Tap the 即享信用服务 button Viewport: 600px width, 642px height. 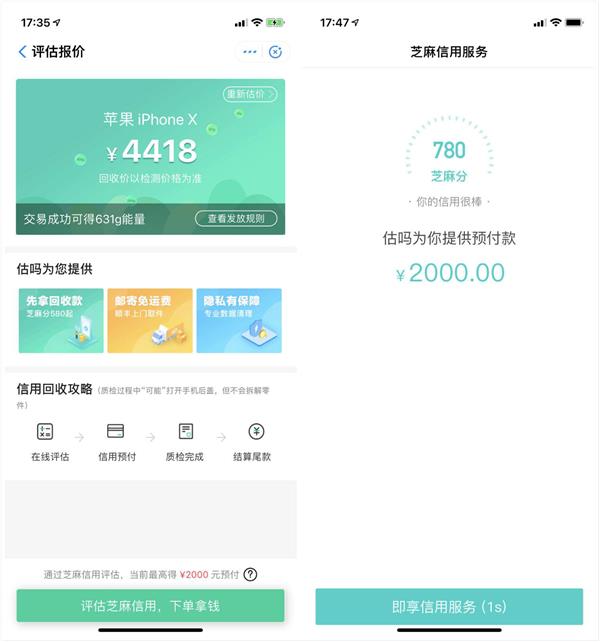coord(449,606)
